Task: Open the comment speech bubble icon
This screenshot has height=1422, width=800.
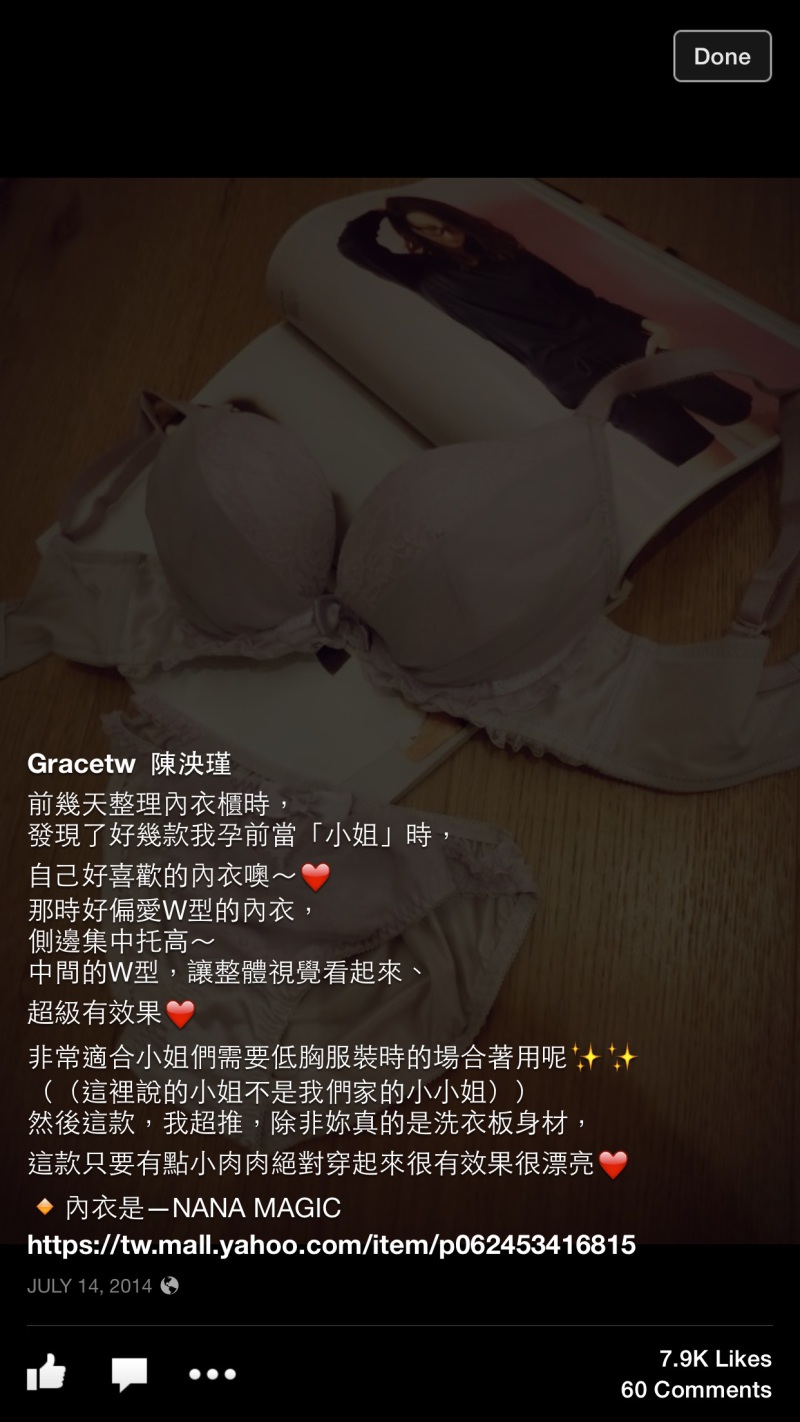Action: pos(129,1374)
